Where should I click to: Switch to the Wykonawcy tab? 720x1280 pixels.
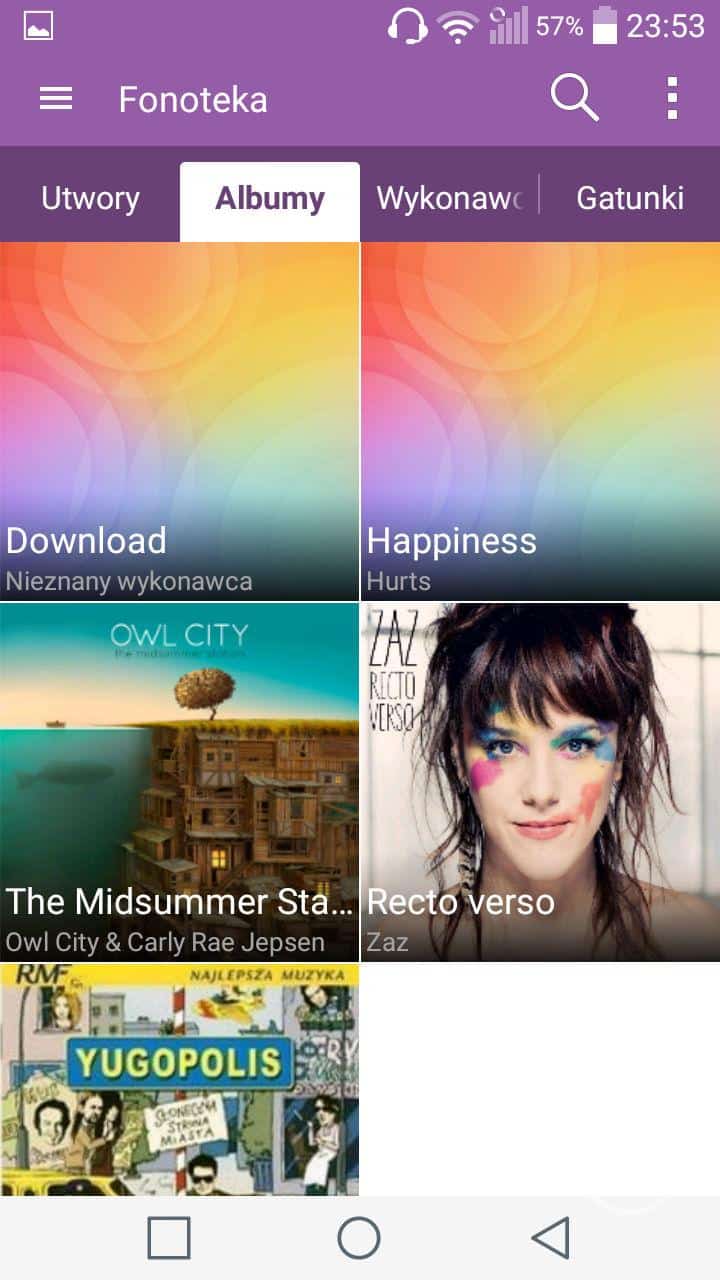click(449, 198)
